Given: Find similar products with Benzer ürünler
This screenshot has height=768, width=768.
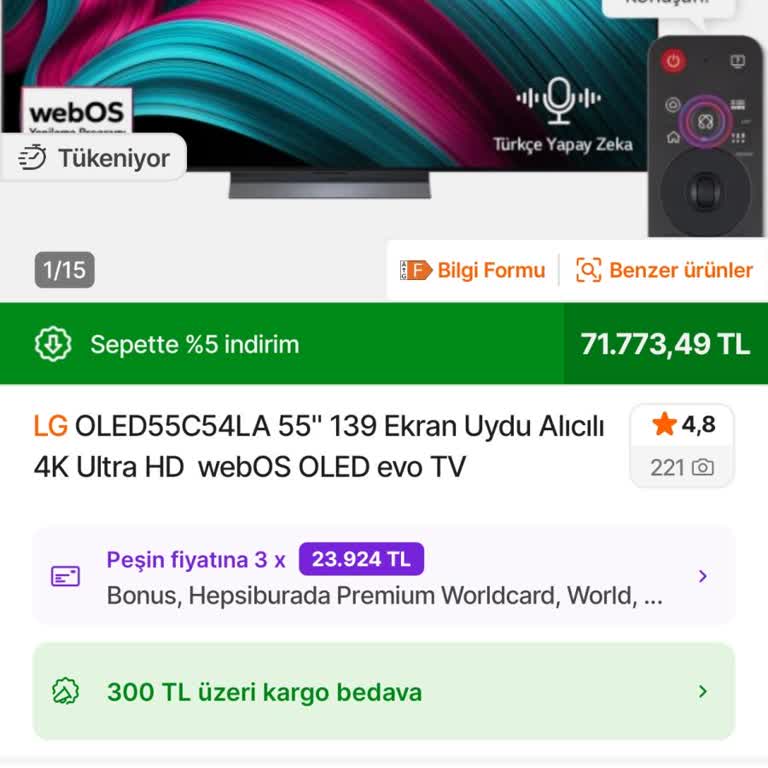Looking at the screenshot, I should point(664,270).
